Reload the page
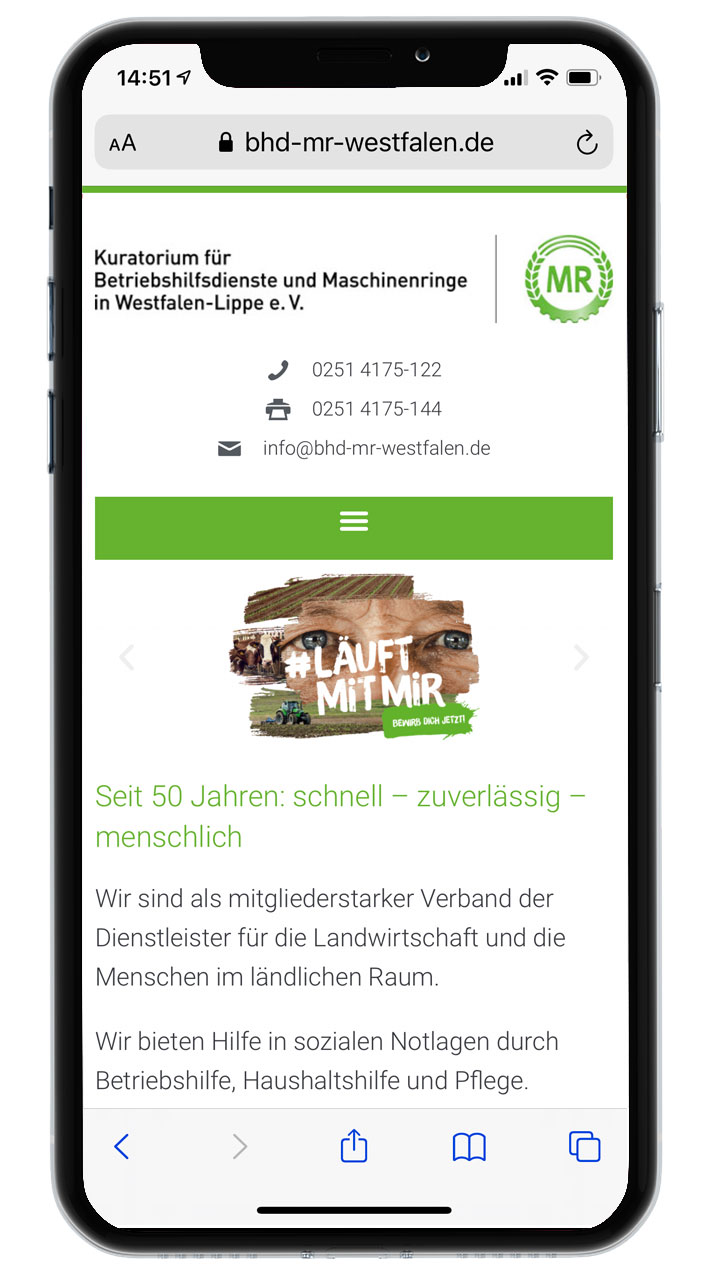Screen dimensions: 720x1280 tap(587, 143)
